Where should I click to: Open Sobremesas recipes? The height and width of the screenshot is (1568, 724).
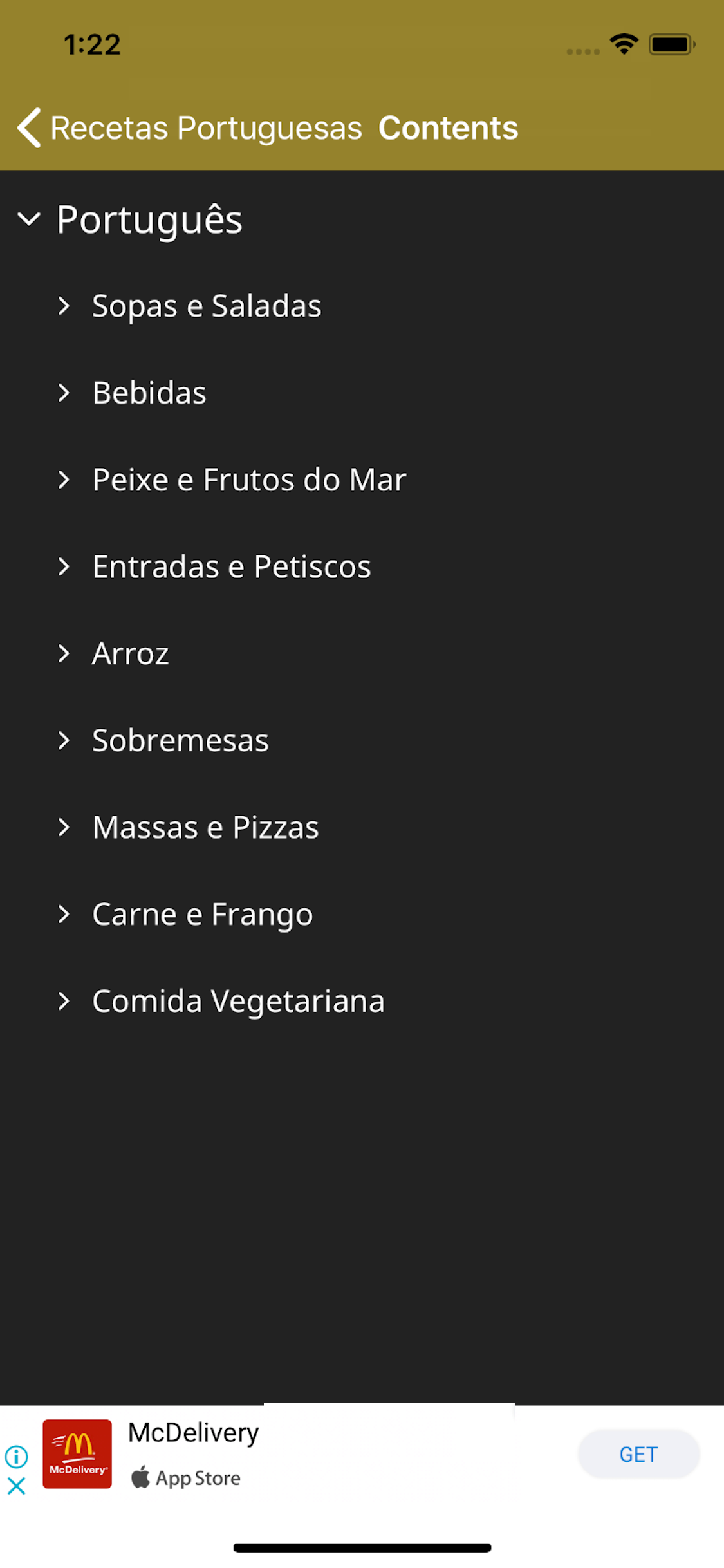(180, 740)
